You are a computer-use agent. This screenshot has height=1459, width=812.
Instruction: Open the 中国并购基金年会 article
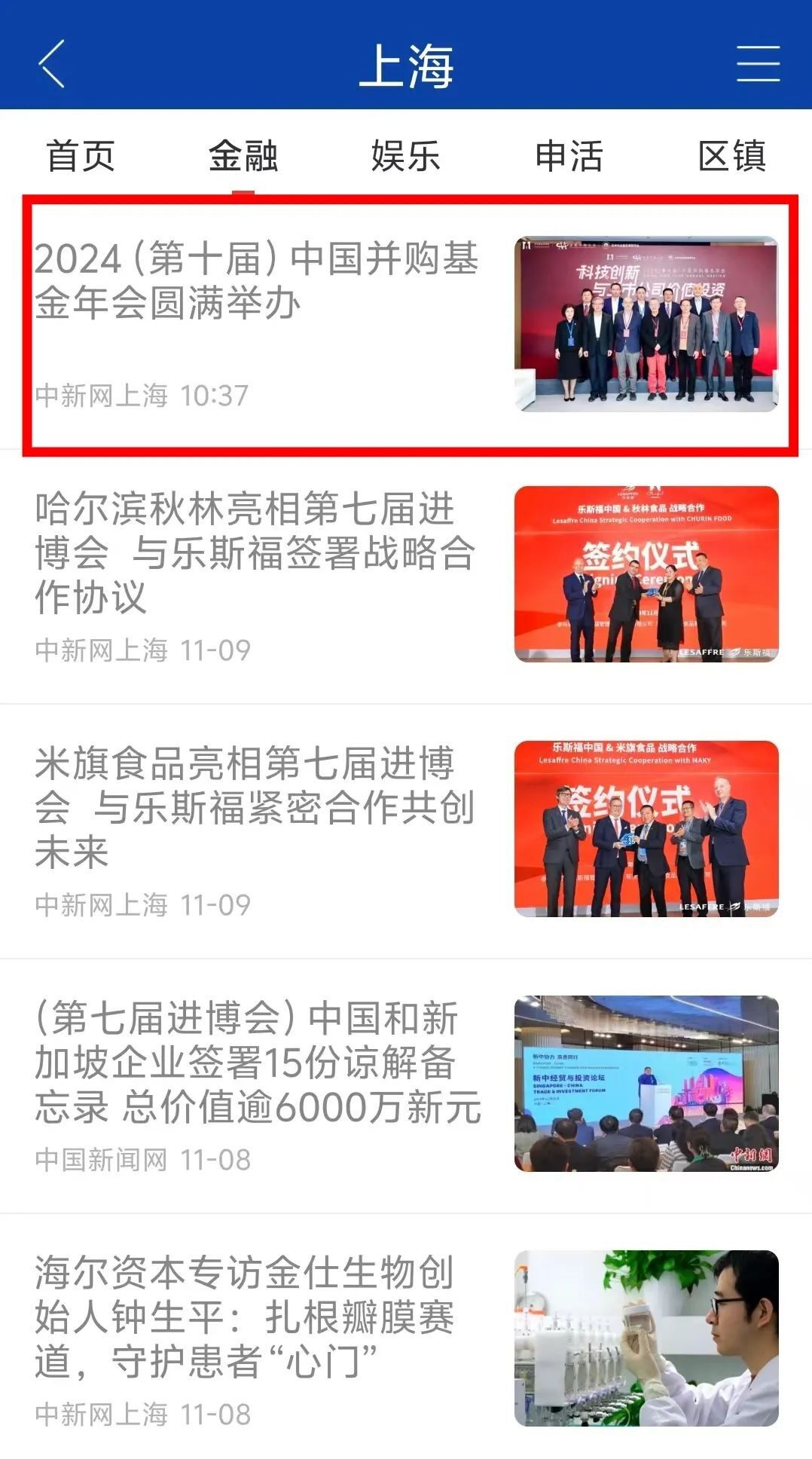[x=407, y=324]
